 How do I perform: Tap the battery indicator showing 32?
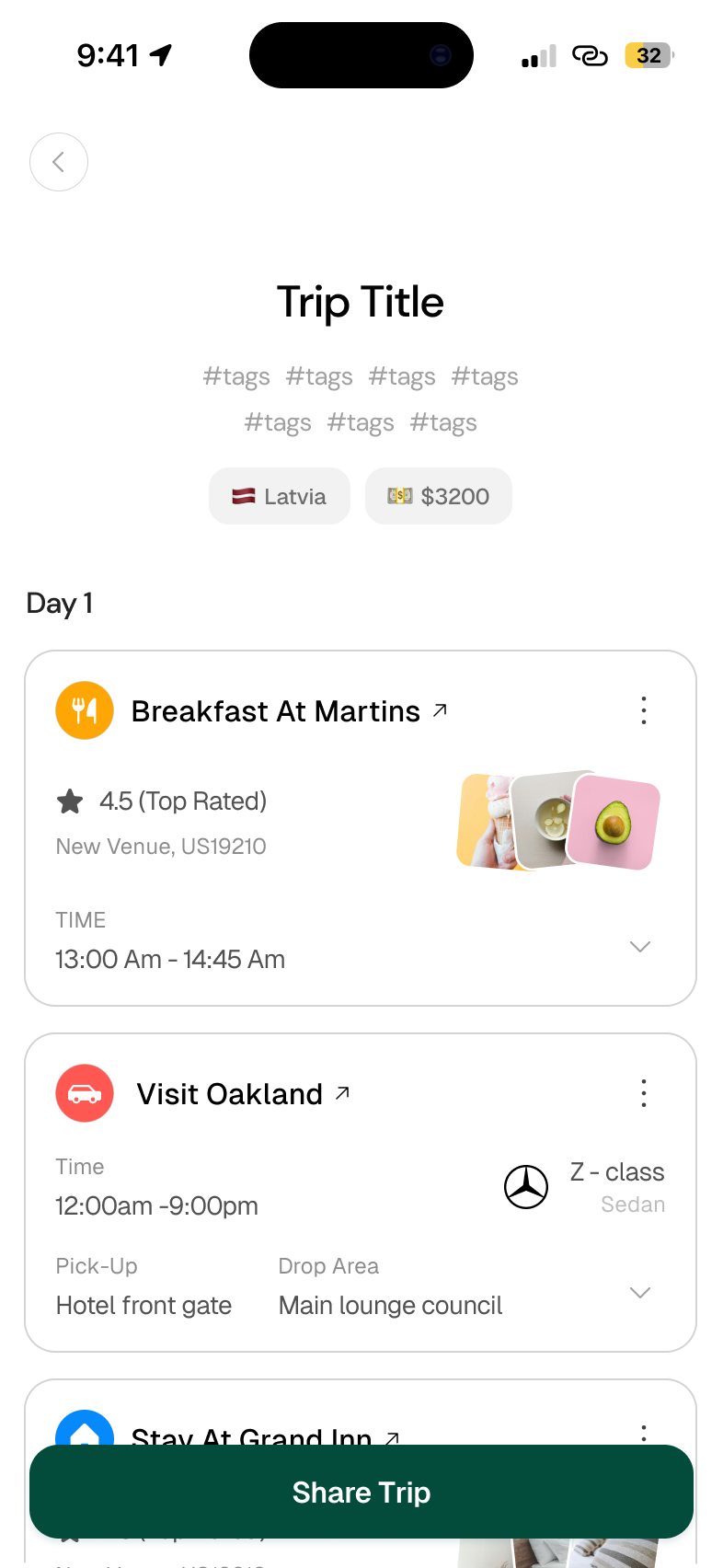coord(648,55)
